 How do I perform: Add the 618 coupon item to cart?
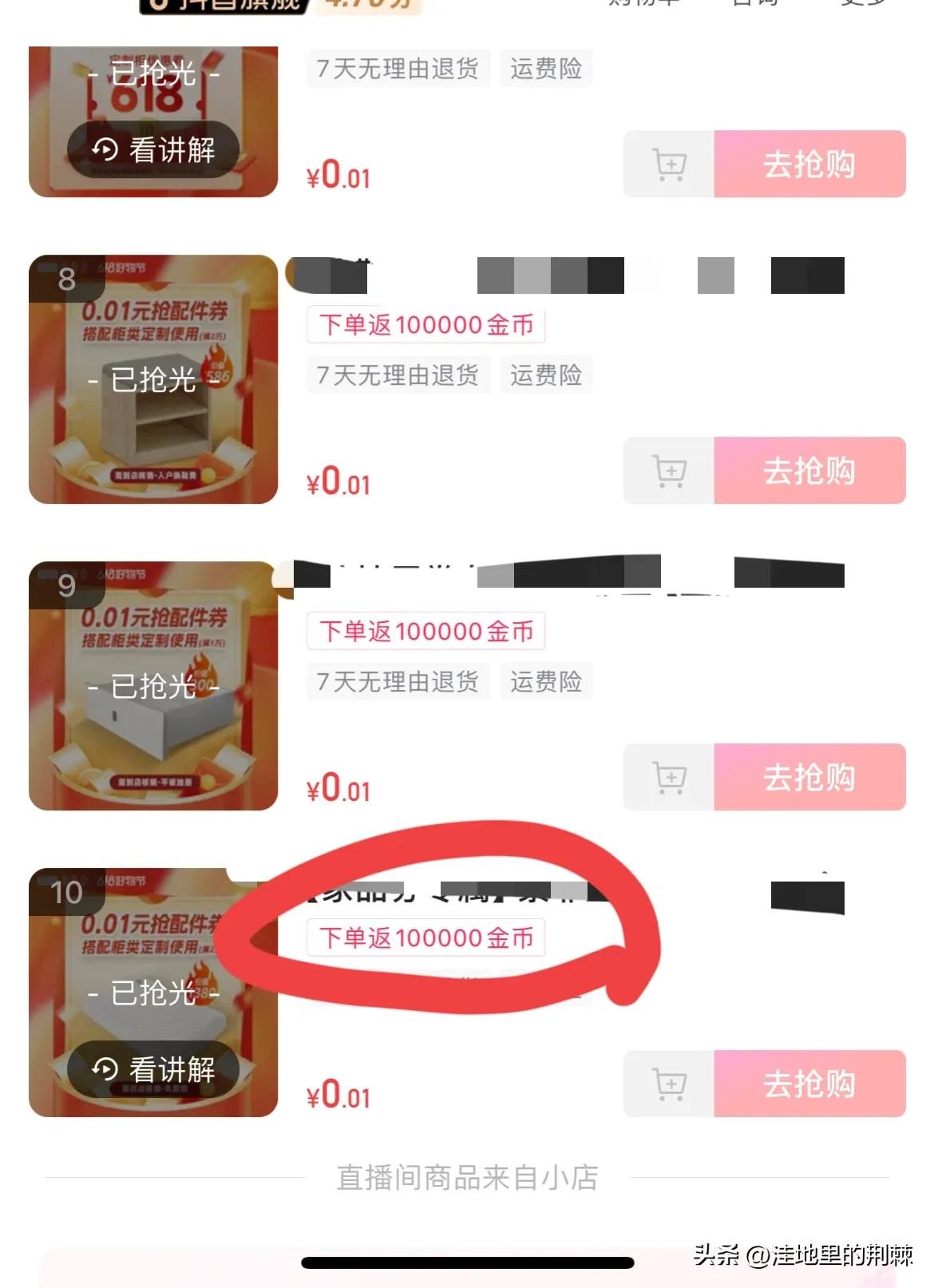point(669,164)
